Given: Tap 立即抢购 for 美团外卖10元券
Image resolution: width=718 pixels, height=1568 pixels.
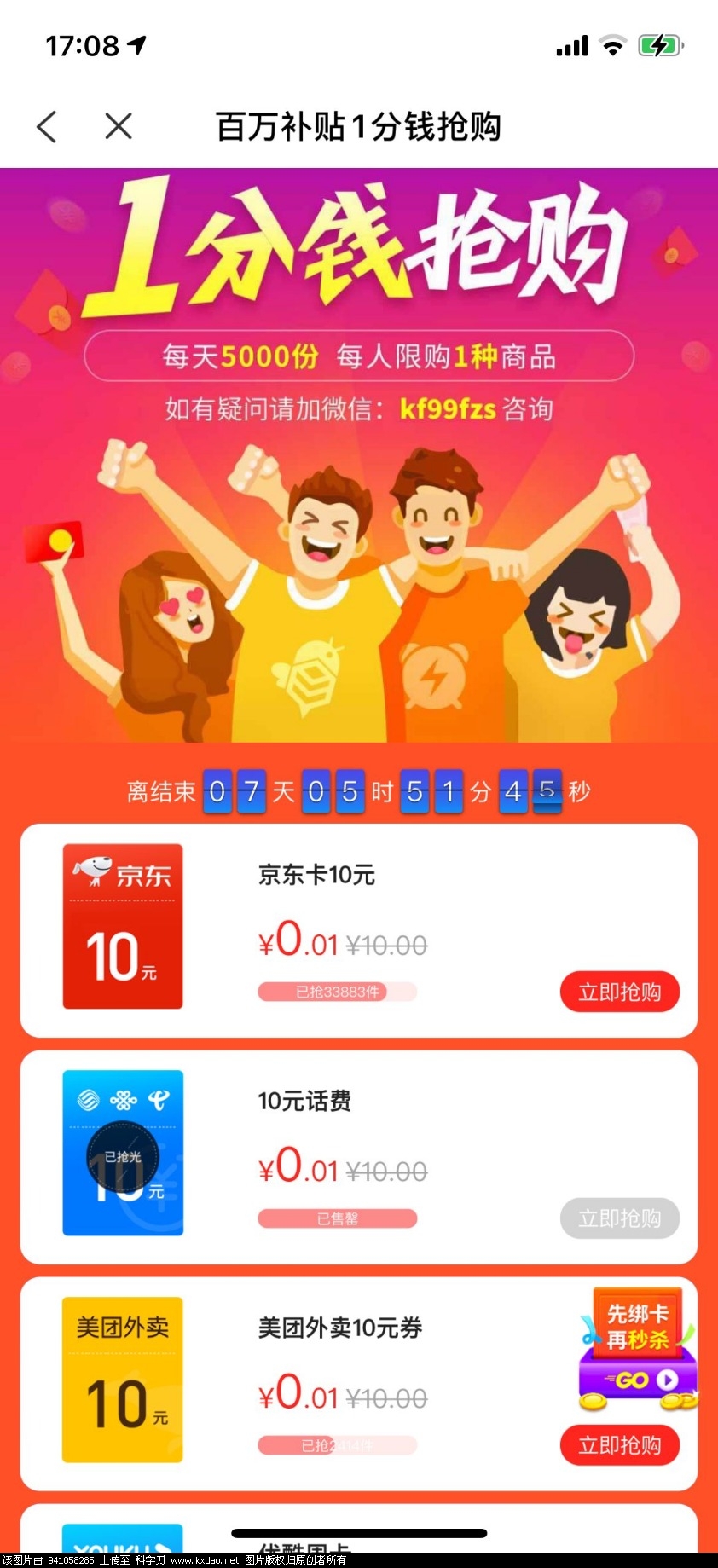Looking at the screenshot, I should tap(619, 1445).
